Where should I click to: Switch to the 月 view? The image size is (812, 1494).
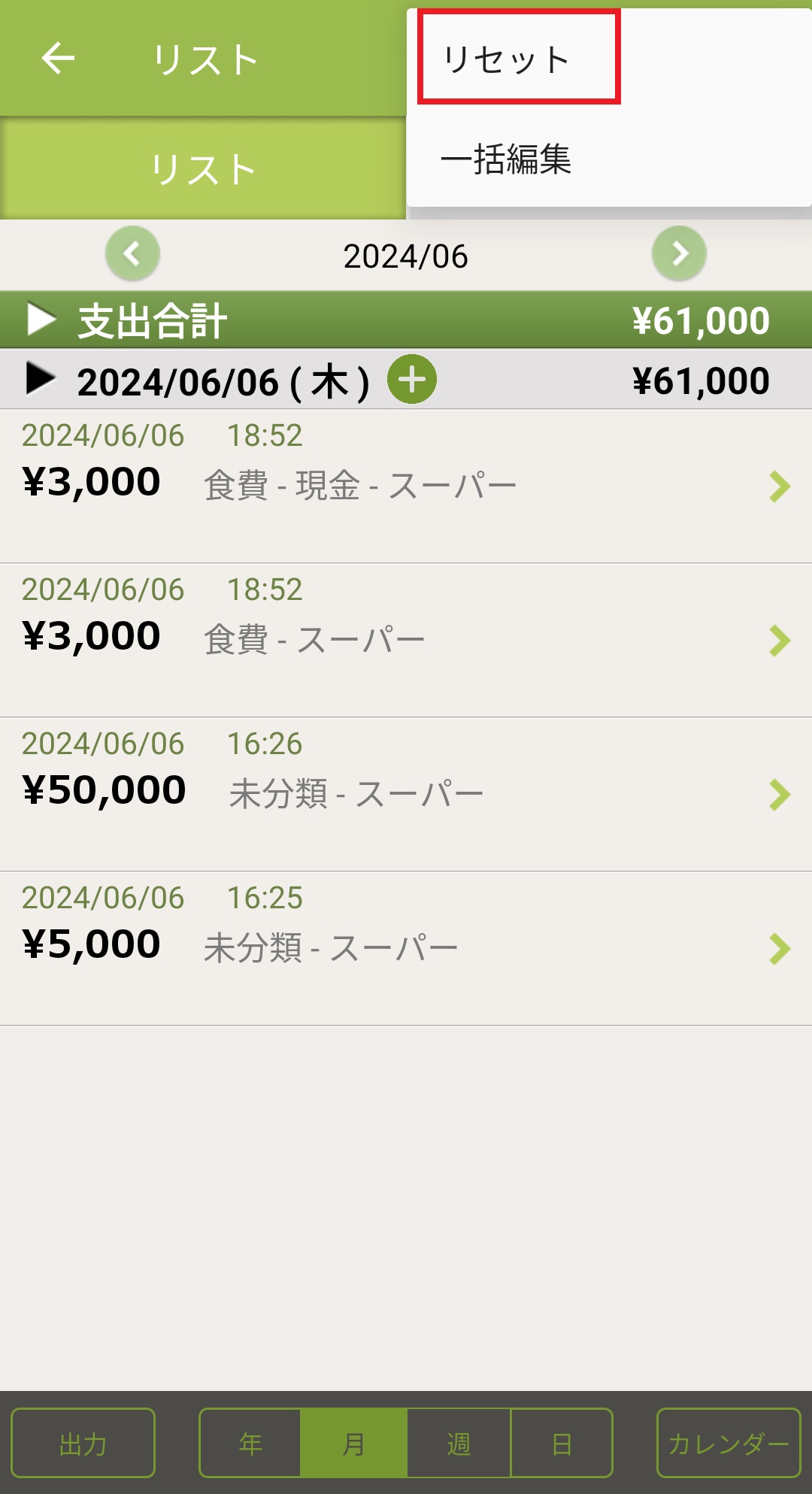coord(353,1443)
